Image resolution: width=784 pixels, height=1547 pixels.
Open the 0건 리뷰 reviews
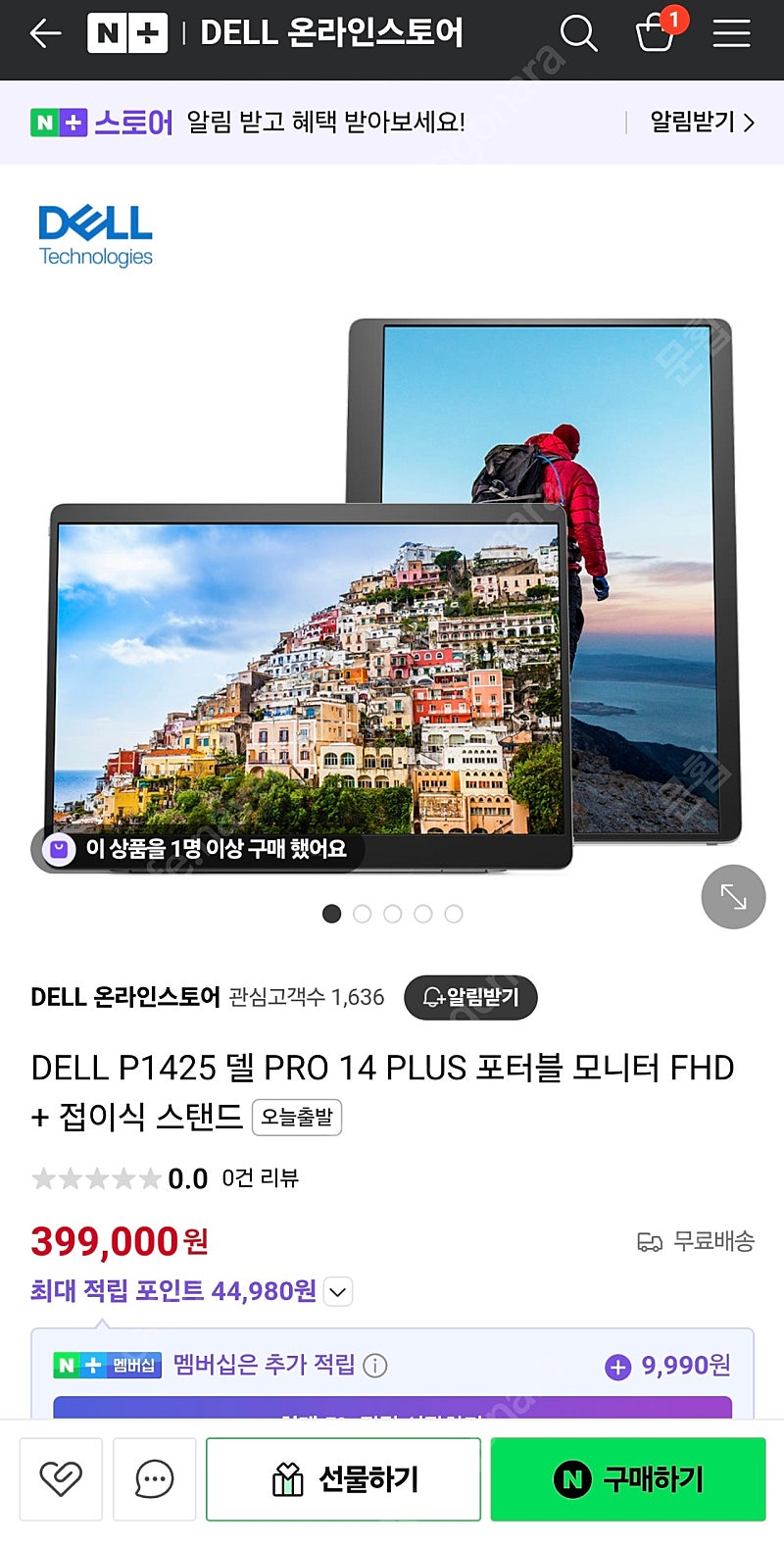[x=260, y=1177]
